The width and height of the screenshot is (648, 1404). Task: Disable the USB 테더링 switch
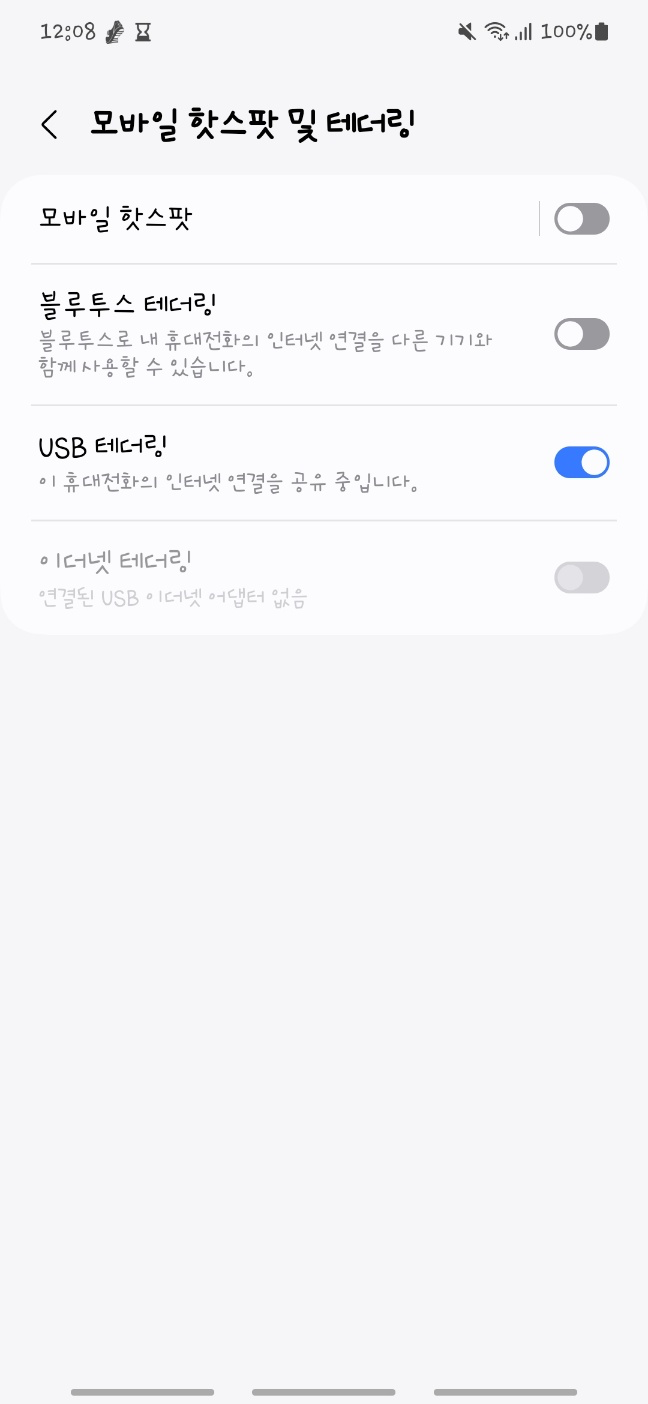coord(581,462)
